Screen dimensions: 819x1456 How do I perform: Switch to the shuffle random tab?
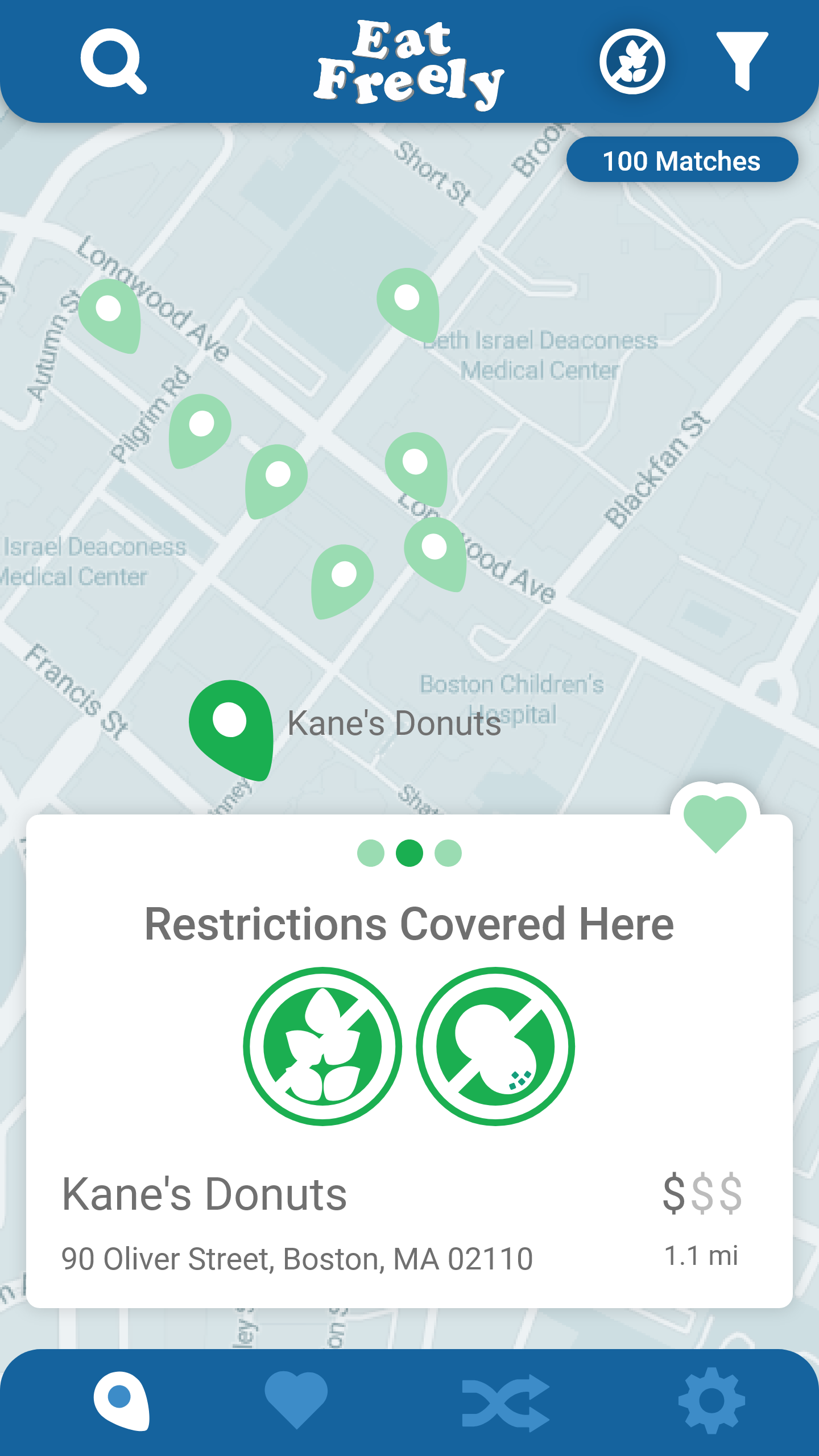tap(506, 1403)
